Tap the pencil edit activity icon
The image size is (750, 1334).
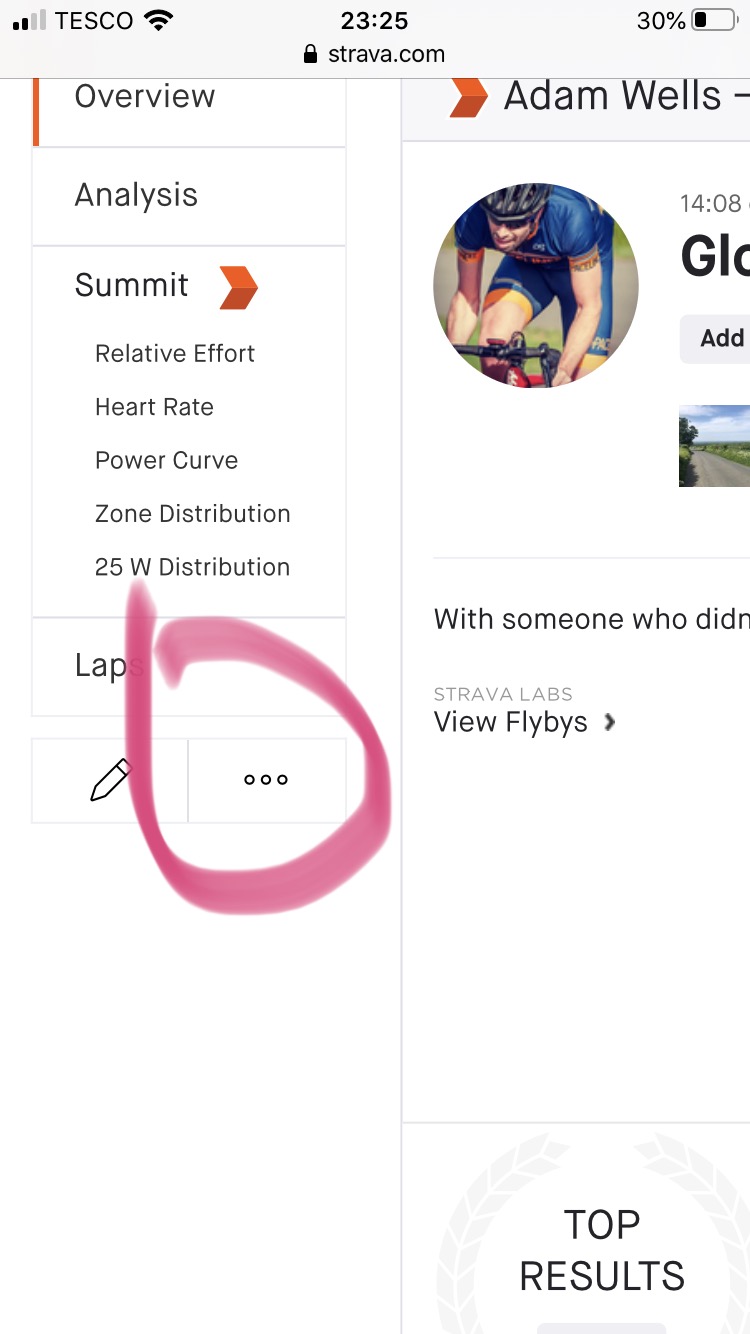click(x=110, y=780)
